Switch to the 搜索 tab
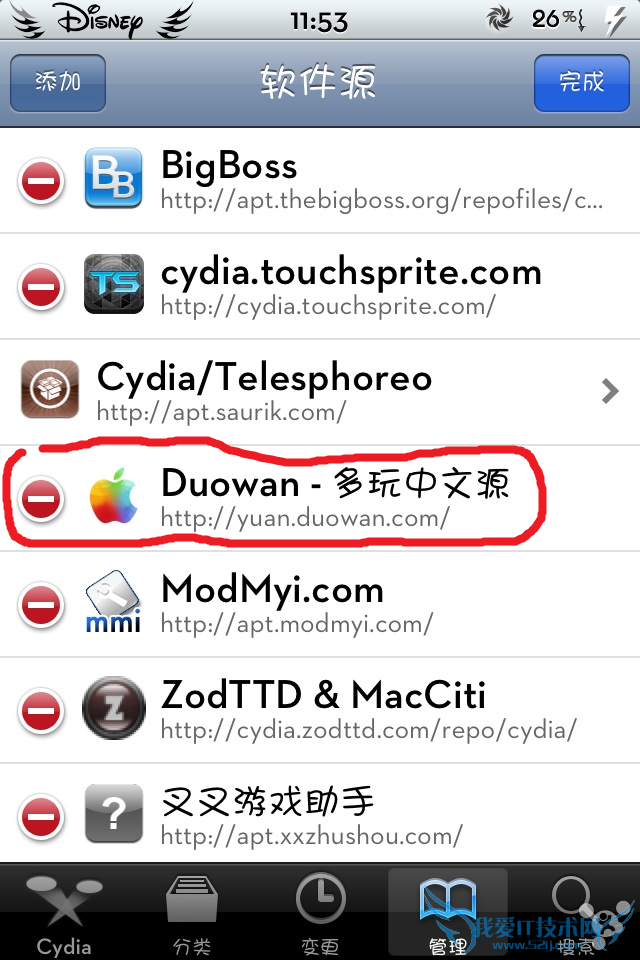Viewport: 640px width, 960px height. pos(575,912)
